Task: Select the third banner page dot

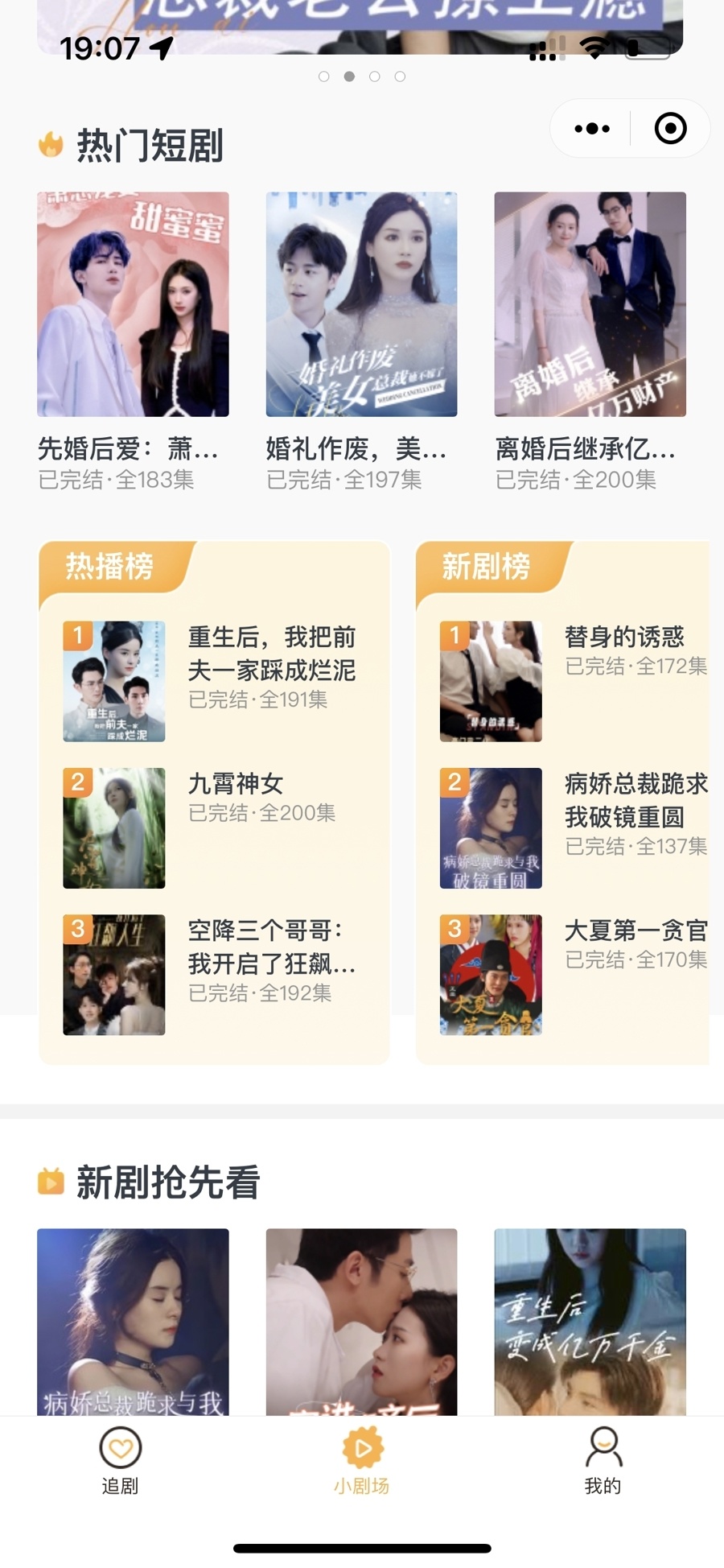Action: [375, 76]
